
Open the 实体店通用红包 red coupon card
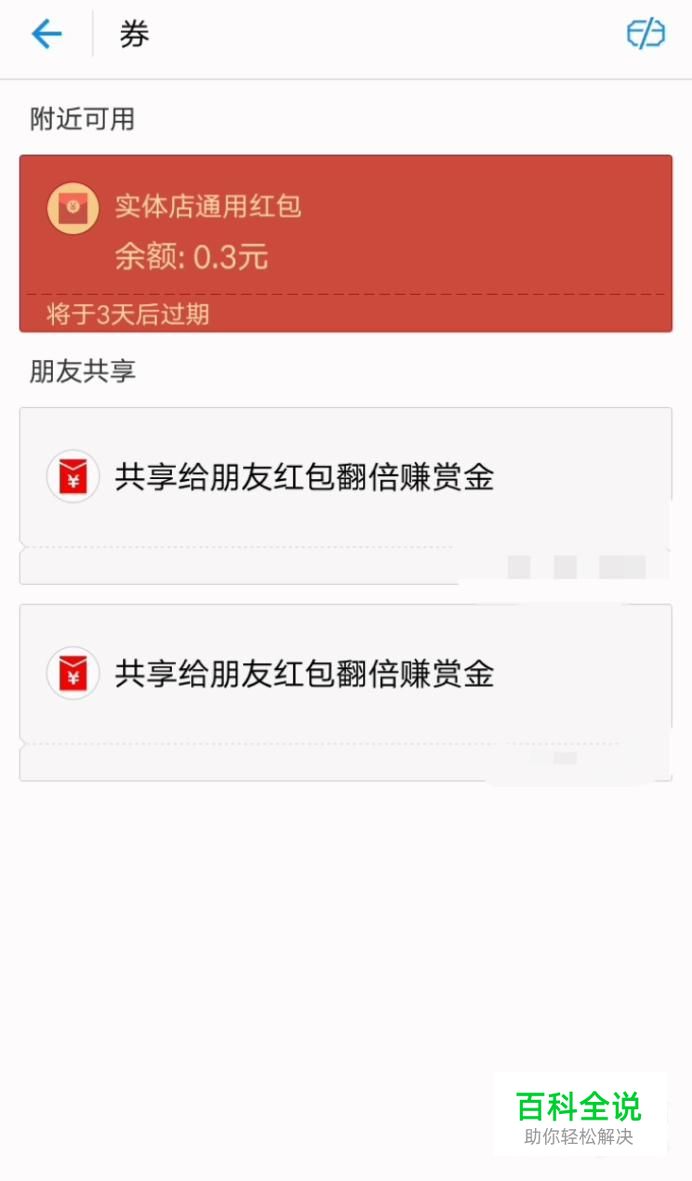coord(346,243)
